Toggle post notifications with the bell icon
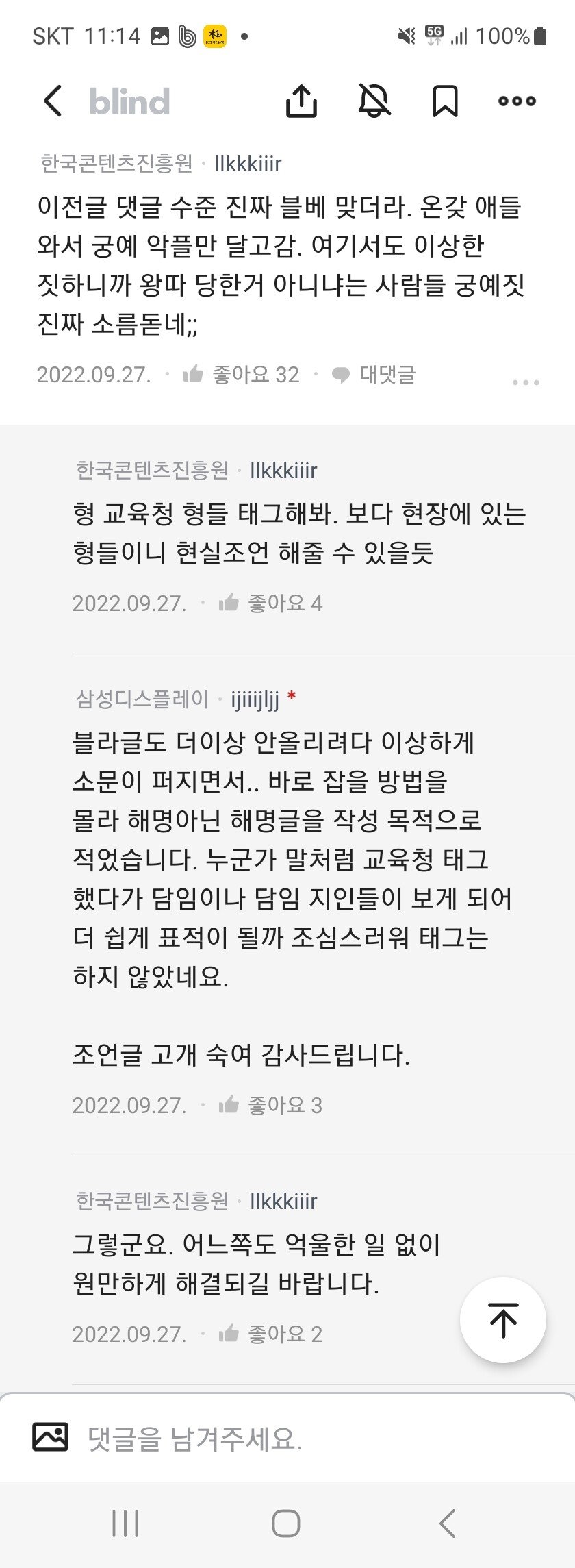The height and width of the screenshot is (1568, 575). [x=374, y=101]
